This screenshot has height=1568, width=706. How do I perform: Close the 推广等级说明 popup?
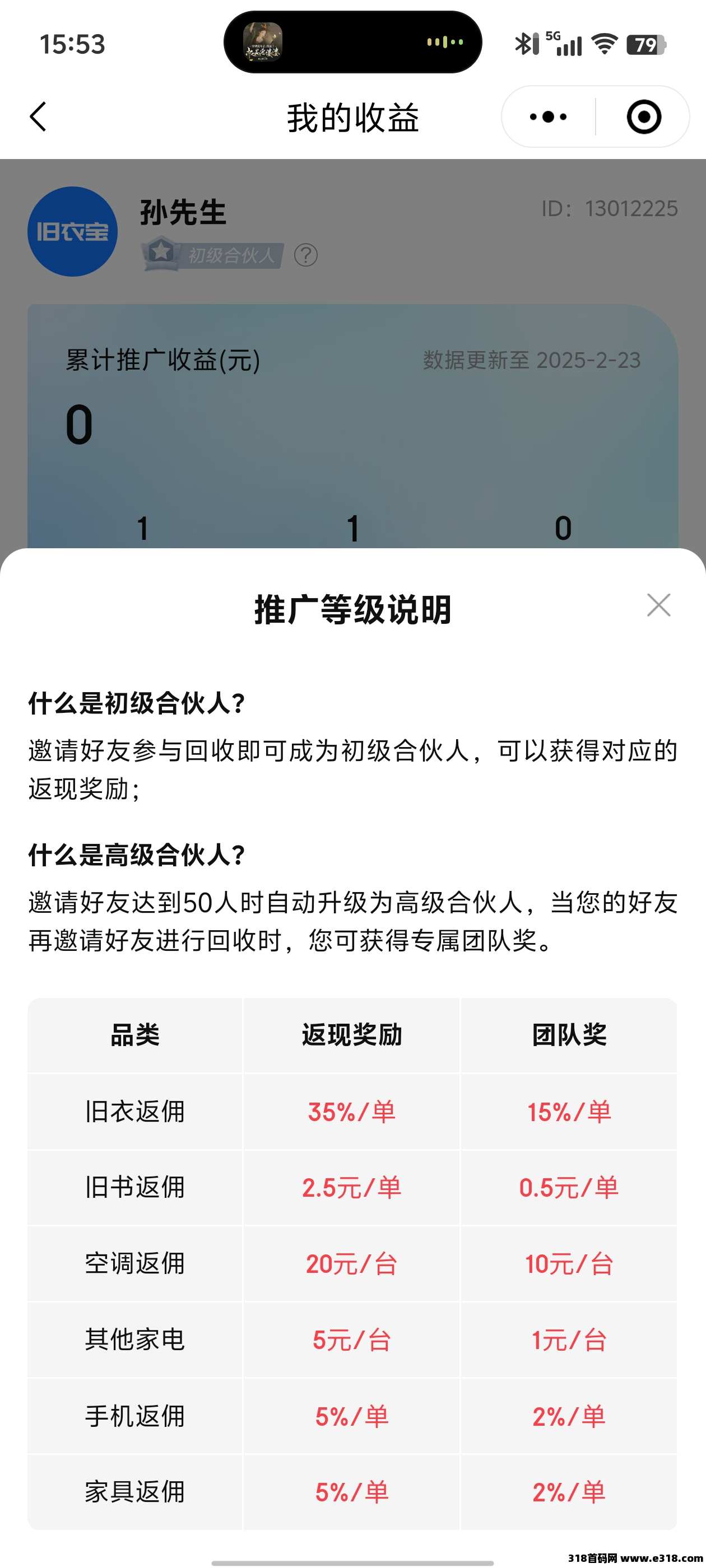pos(658,605)
